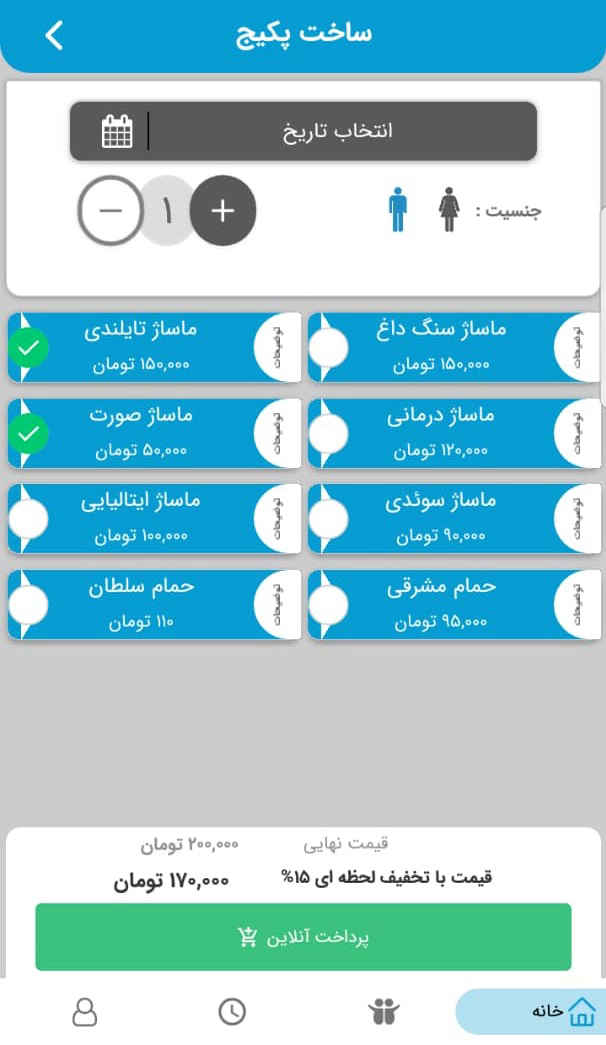The height and width of the screenshot is (1045, 606).
Task: Add ماساژ سوئدی to the package
Action: pyautogui.click(x=329, y=518)
